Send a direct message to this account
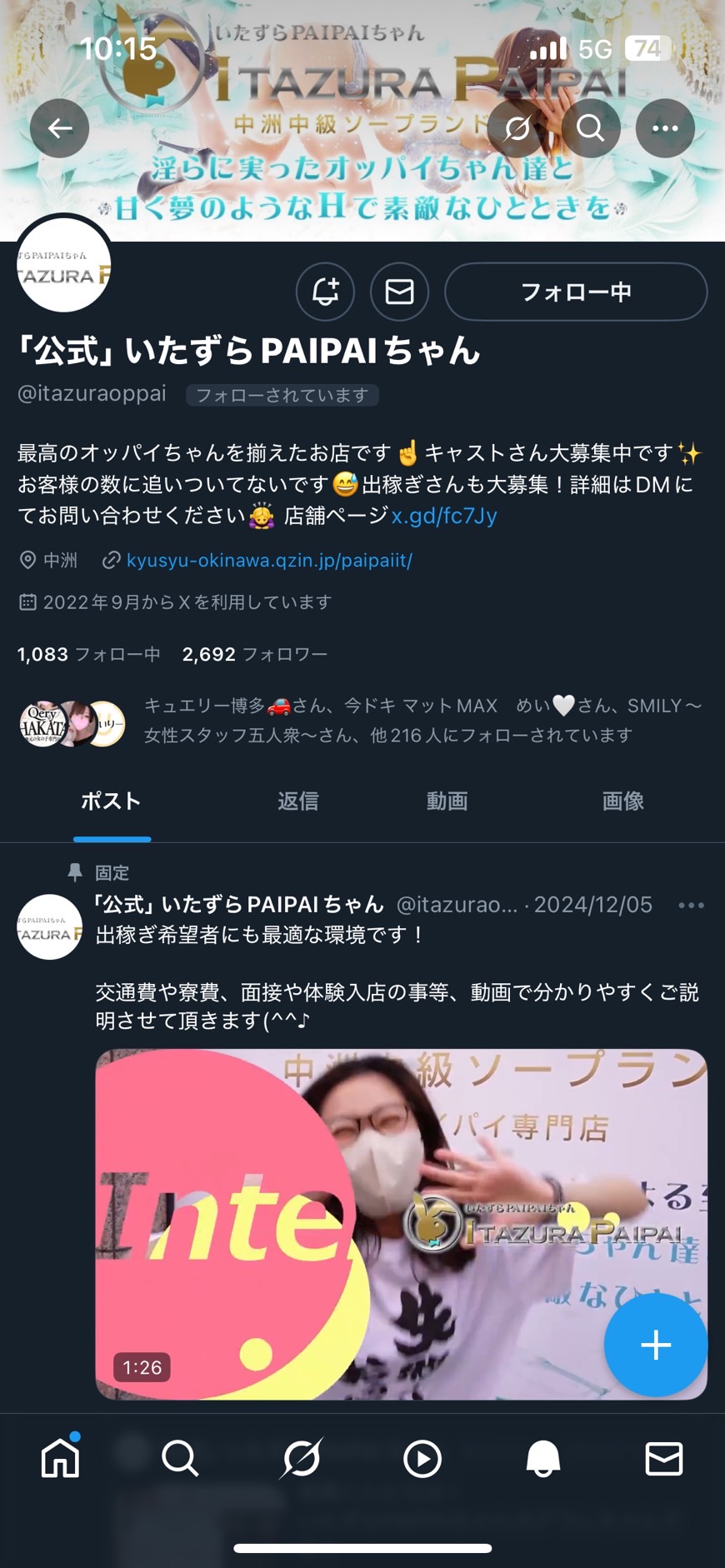Image resolution: width=725 pixels, height=1568 pixels. (x=399, y=292)
